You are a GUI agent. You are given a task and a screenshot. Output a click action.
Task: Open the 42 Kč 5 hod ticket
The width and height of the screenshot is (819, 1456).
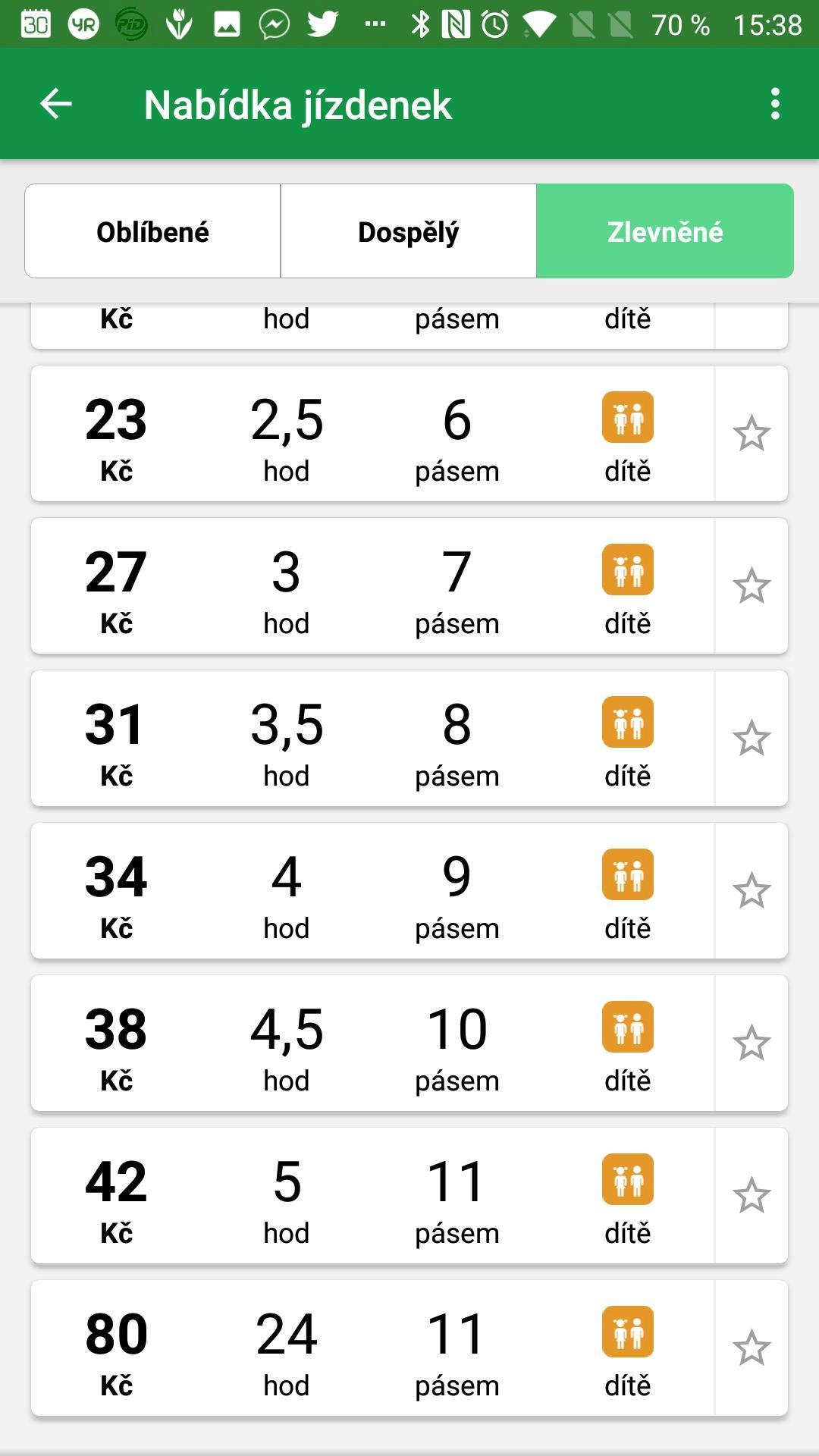pyautogui.click(x=372, y=1196)
